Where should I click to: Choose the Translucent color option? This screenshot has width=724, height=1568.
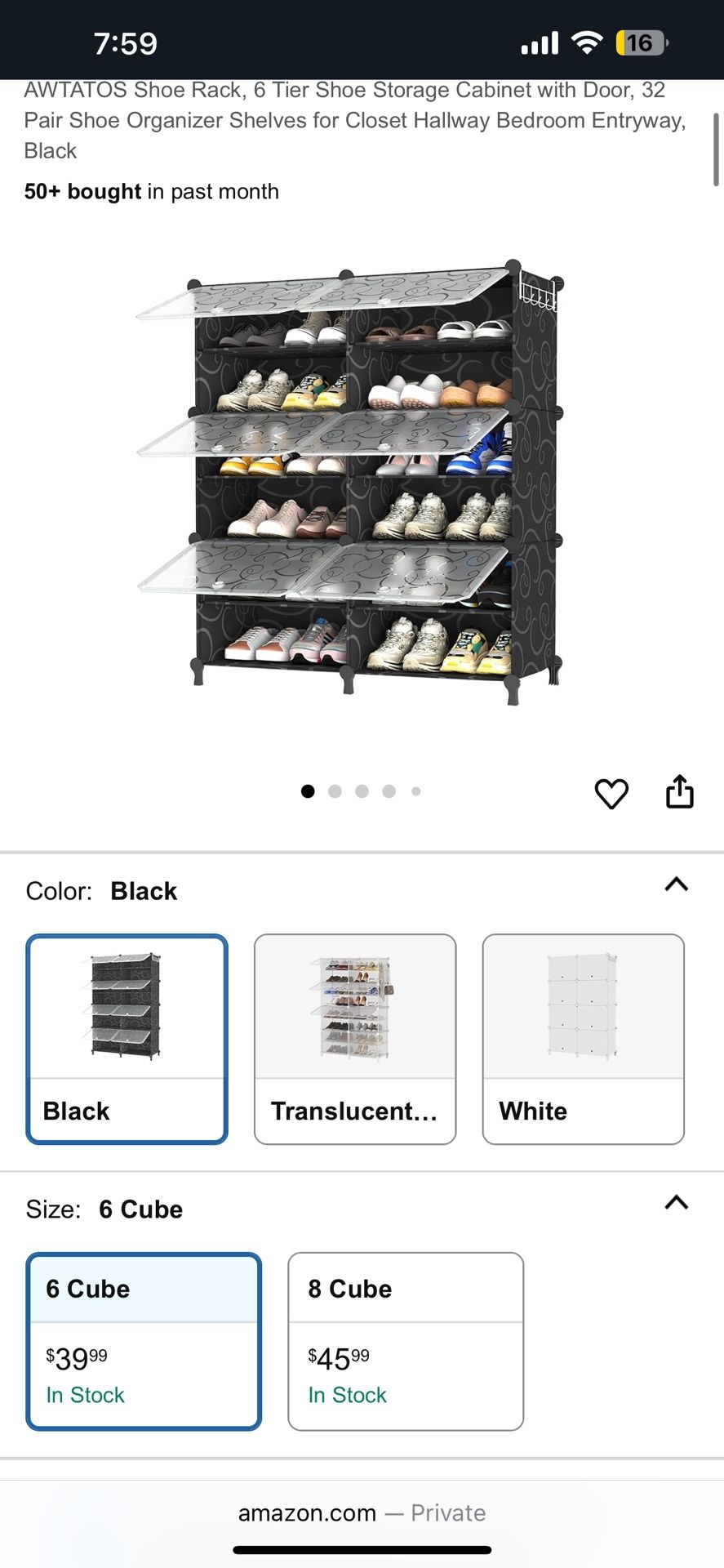point(355,1039)
